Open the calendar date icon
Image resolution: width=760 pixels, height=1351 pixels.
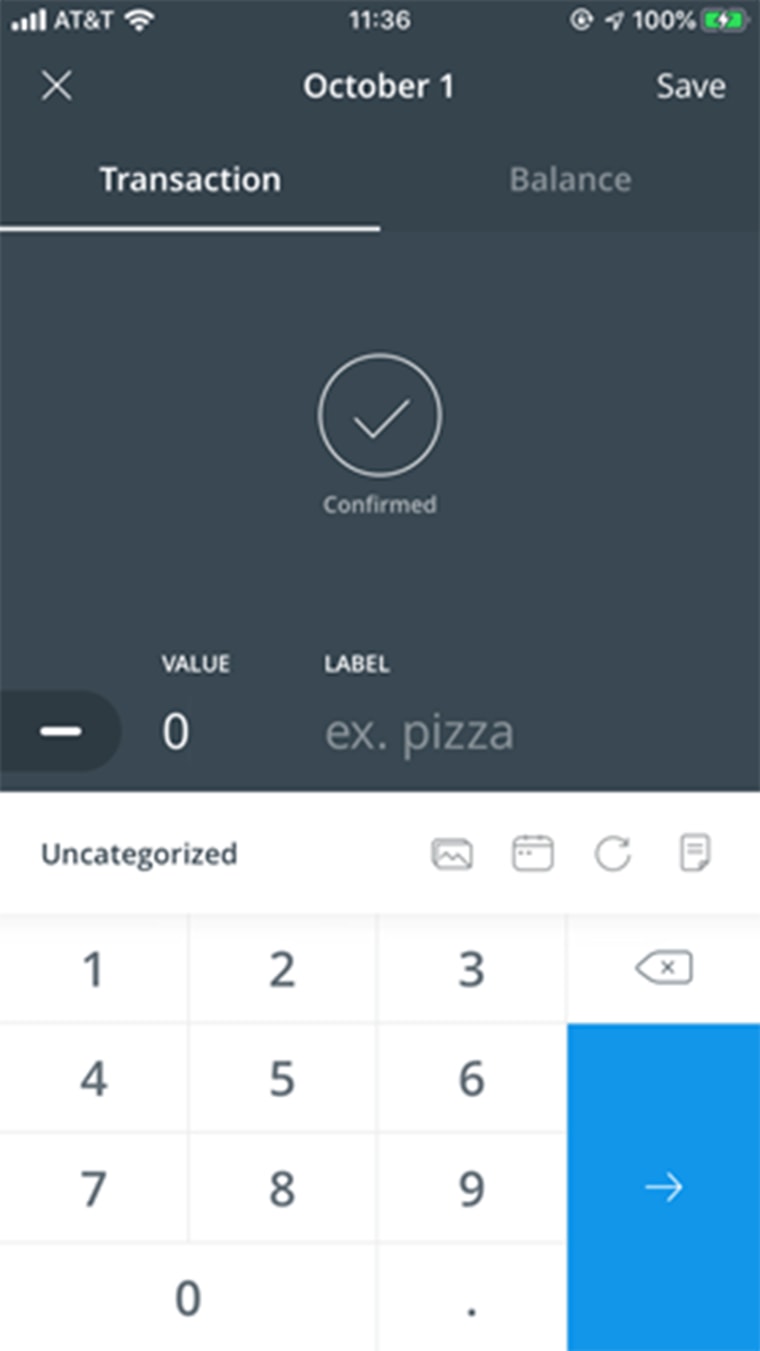tap(533, 854)
